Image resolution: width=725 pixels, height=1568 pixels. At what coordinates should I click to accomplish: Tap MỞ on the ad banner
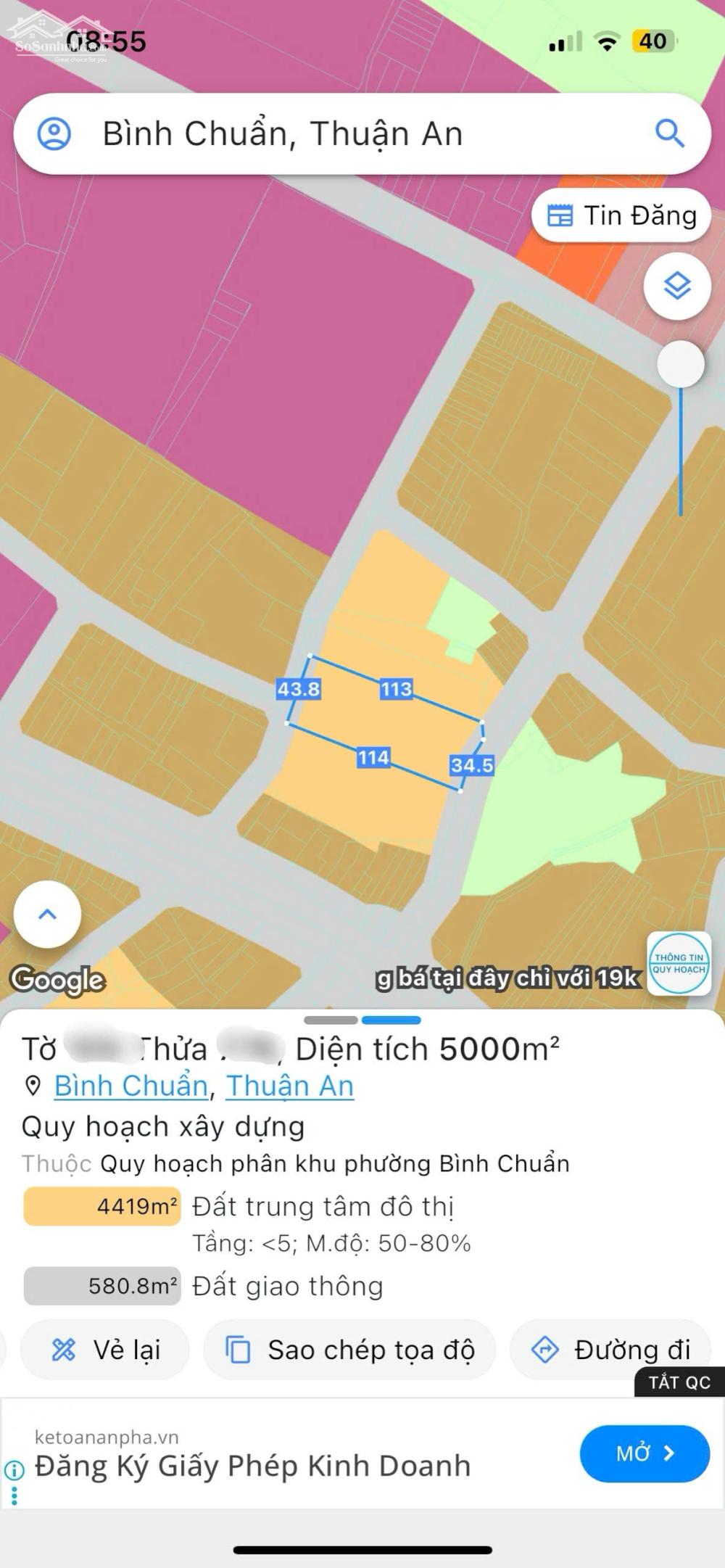coord(645,1453)
